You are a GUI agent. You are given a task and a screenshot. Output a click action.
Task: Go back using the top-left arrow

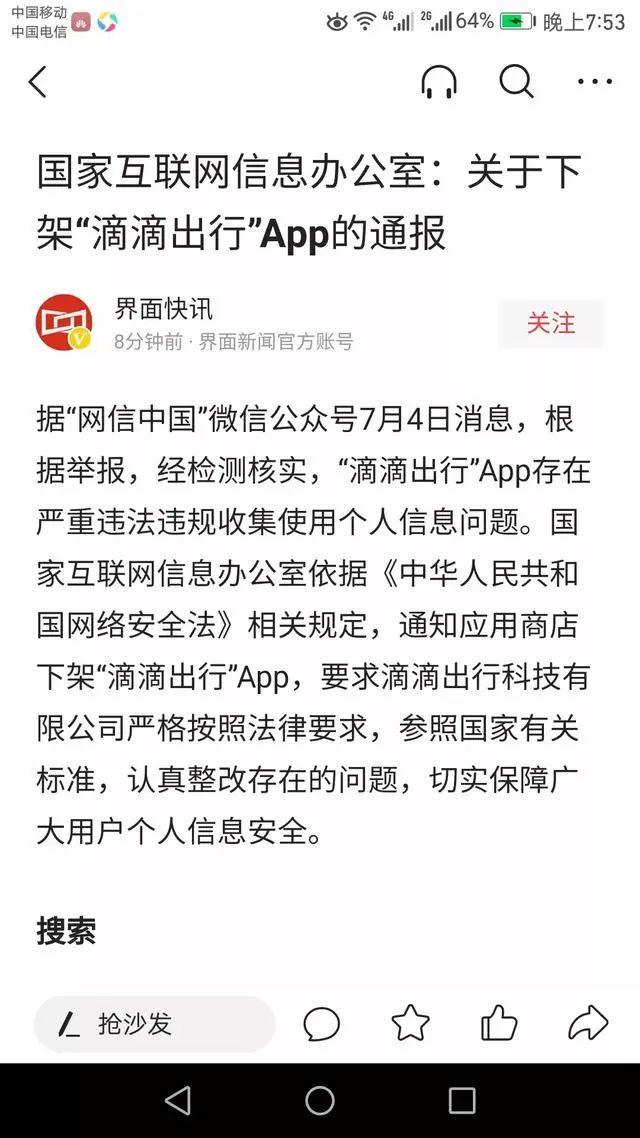pos(38,82)
